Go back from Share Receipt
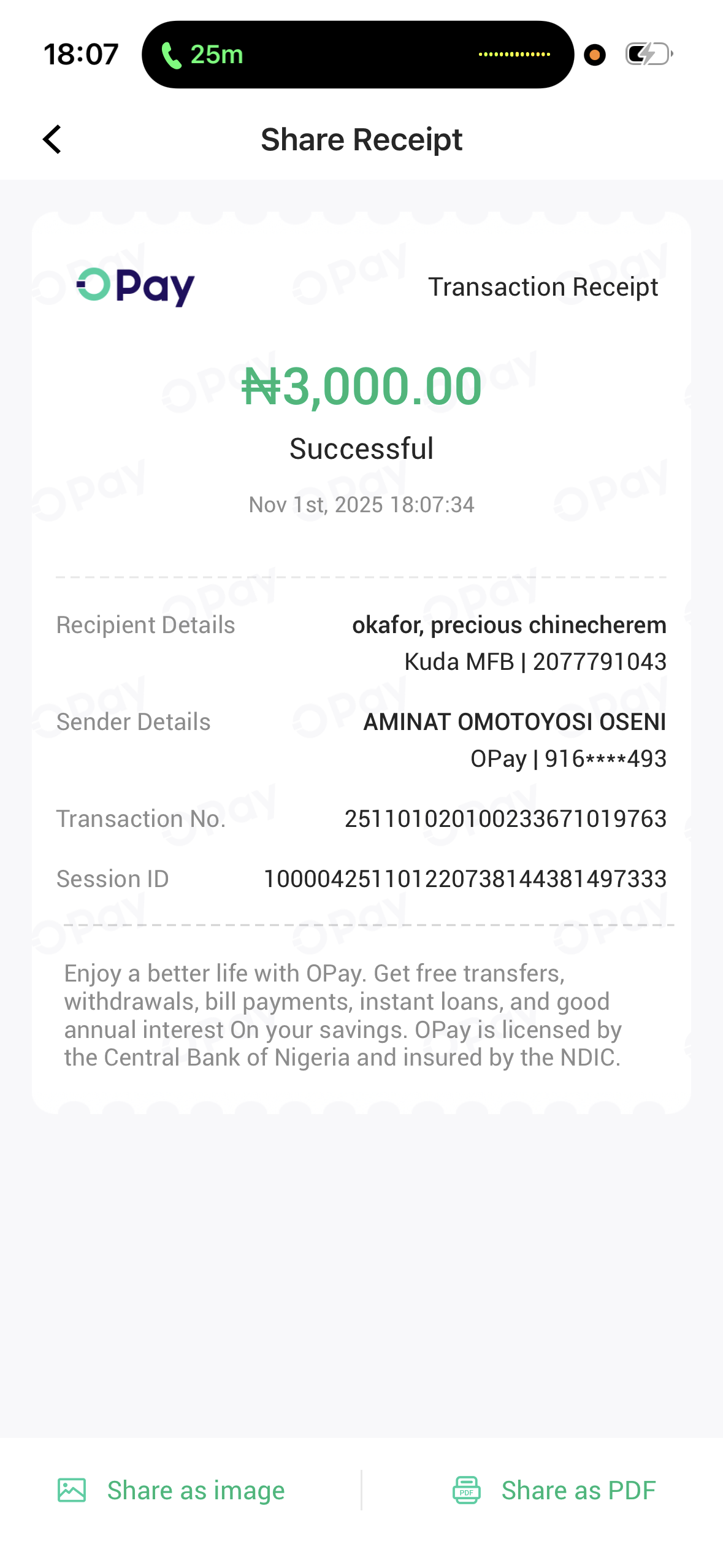The width and height of the screenshot is (723, 1568). [53, 140]
